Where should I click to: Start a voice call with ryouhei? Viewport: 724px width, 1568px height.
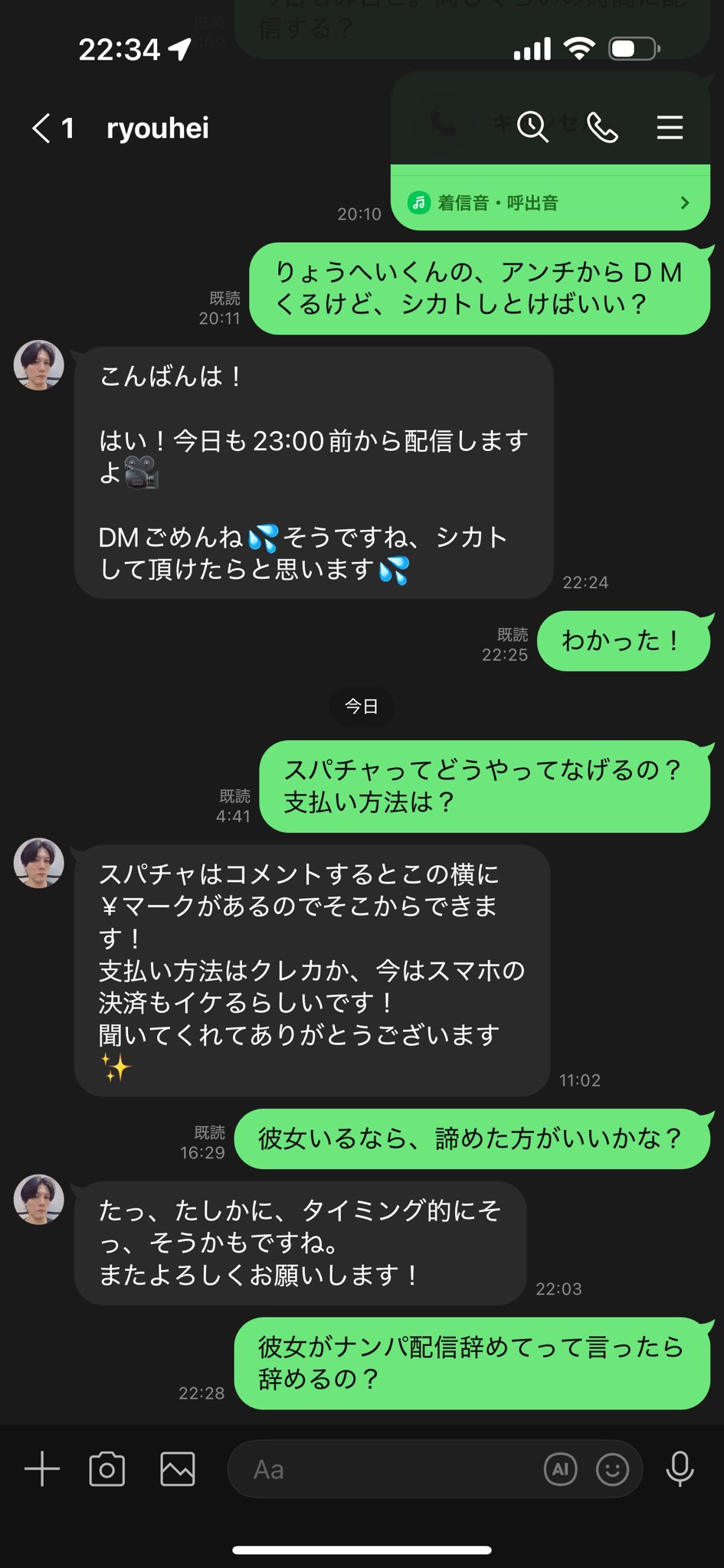(x=602, y=127)
